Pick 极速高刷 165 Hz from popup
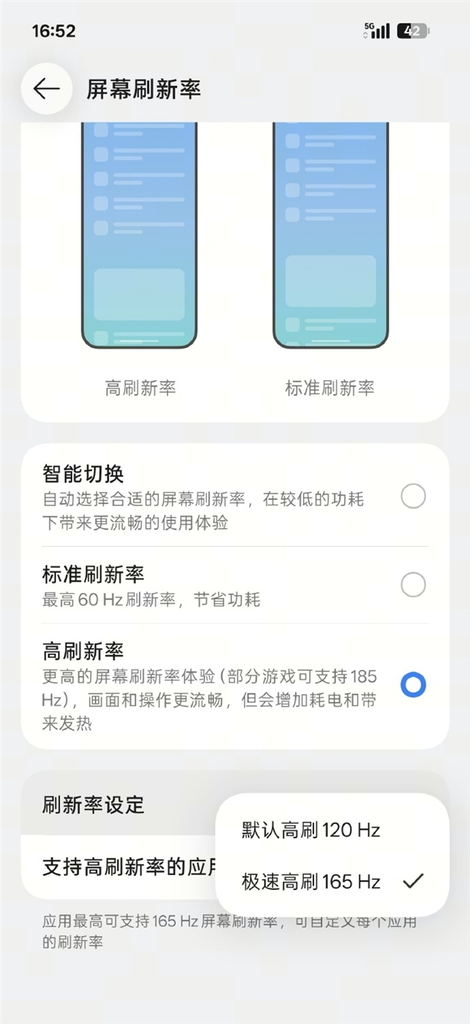Screen dimensions: 470x1024 click(x=332, y=882)
